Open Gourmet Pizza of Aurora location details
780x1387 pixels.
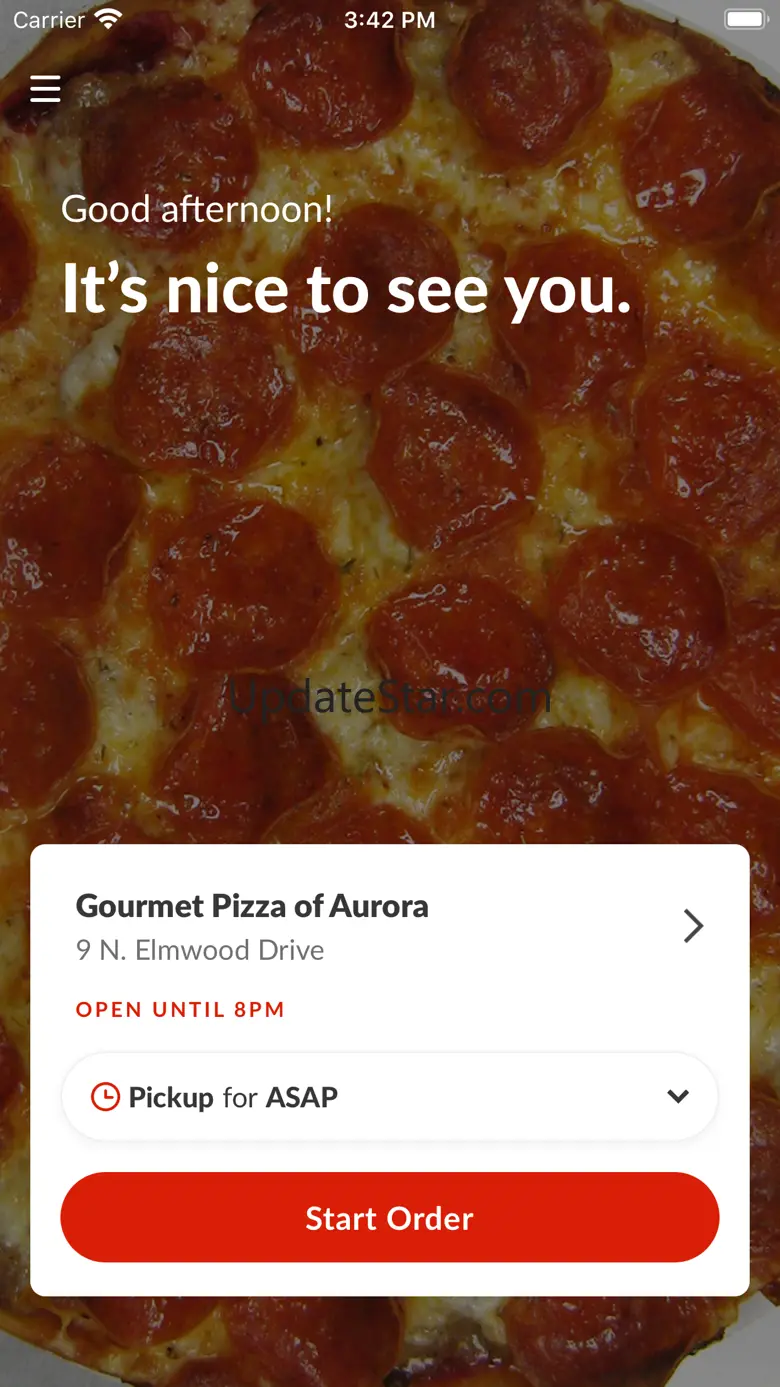692,926
